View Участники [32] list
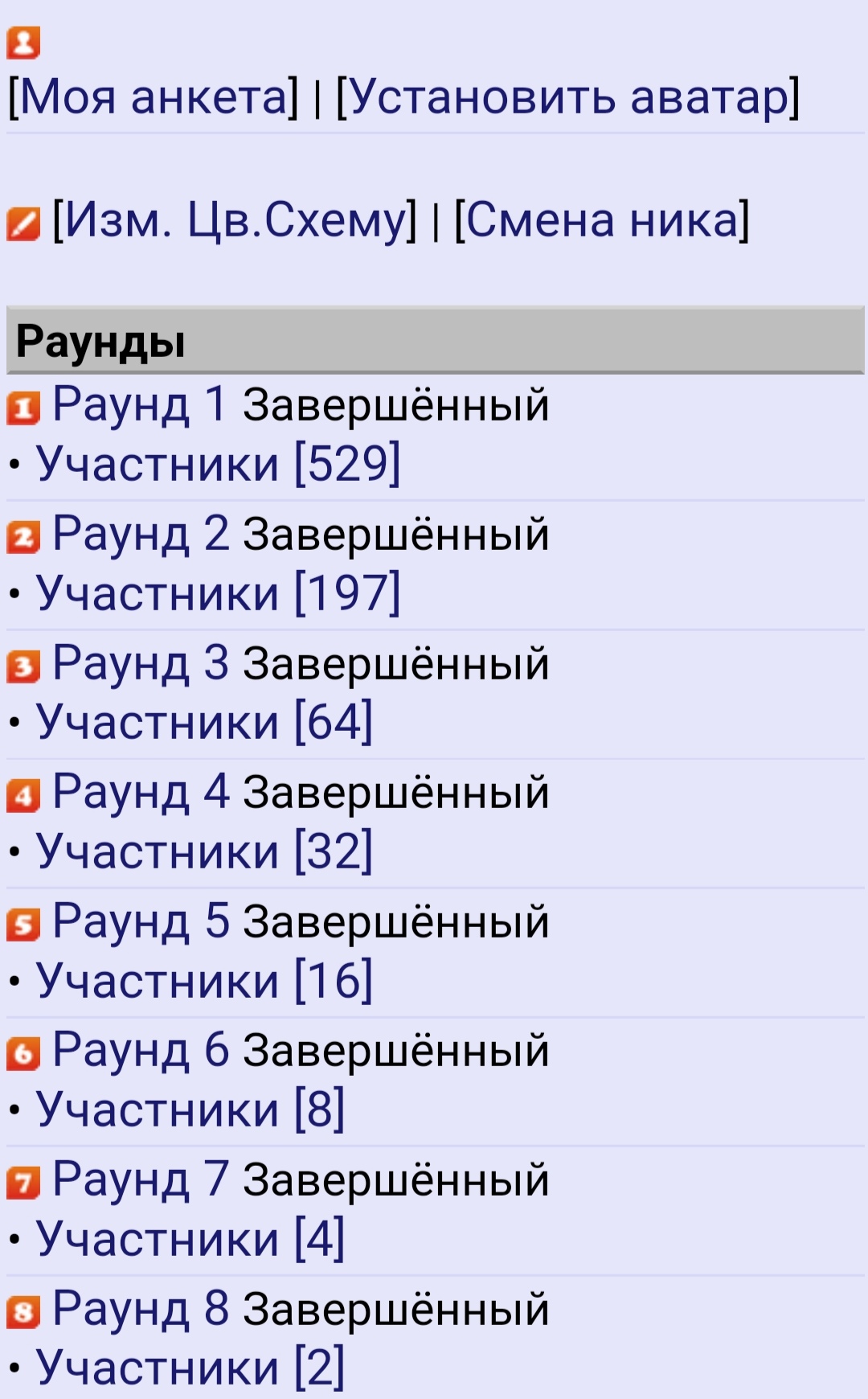Viewport: 868px width, 1399px height. (x=205, y=851)
